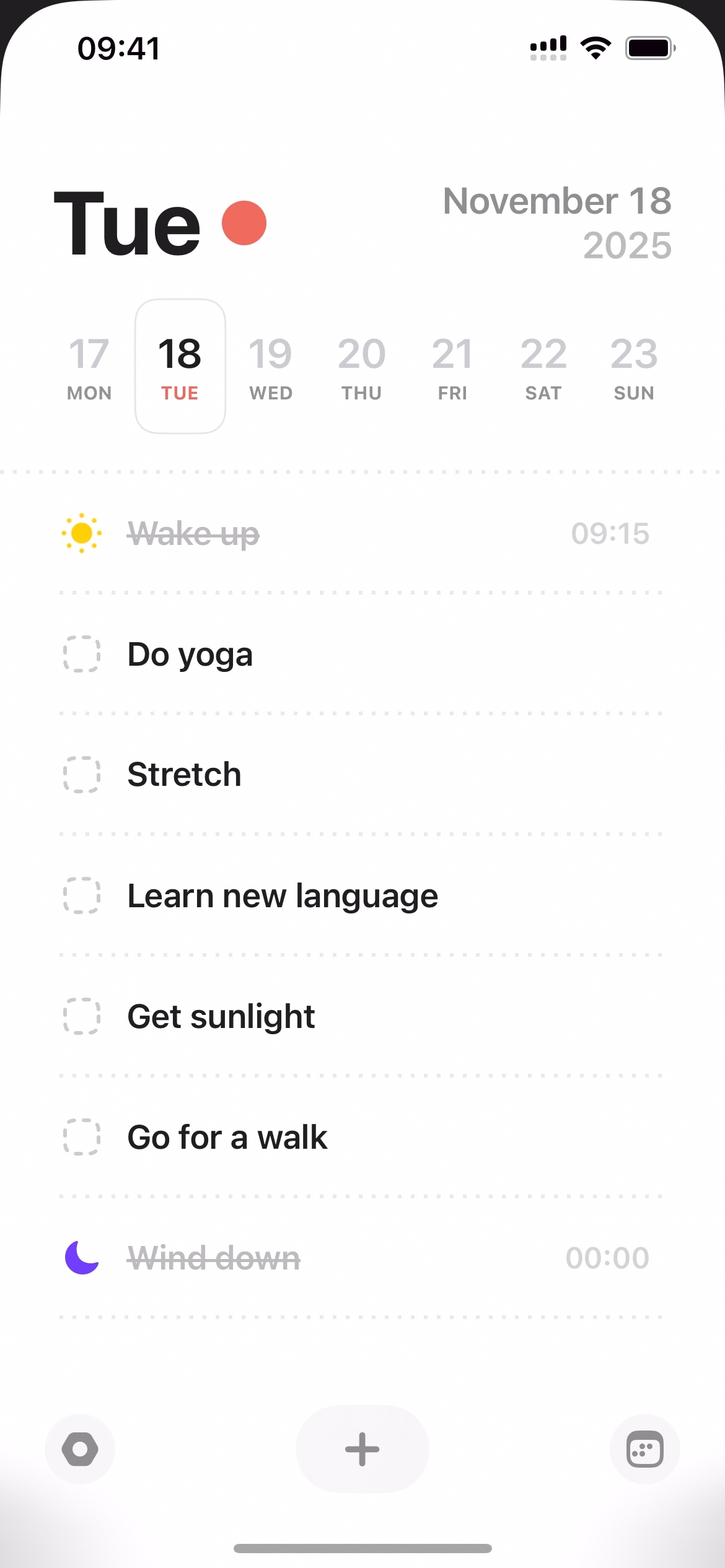Mark Stretch as done
This screenshot has width=725, height=1568.
82,775
